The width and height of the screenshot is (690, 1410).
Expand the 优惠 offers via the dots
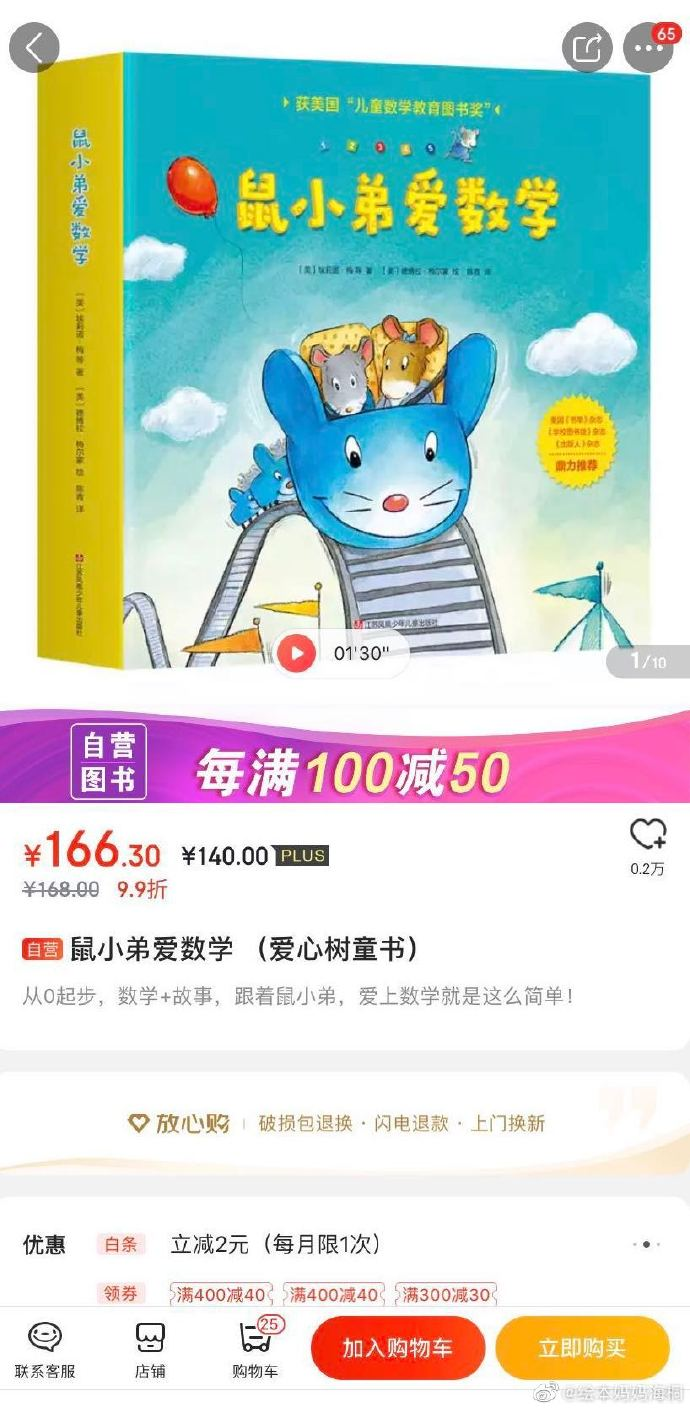coord(646,1244)
